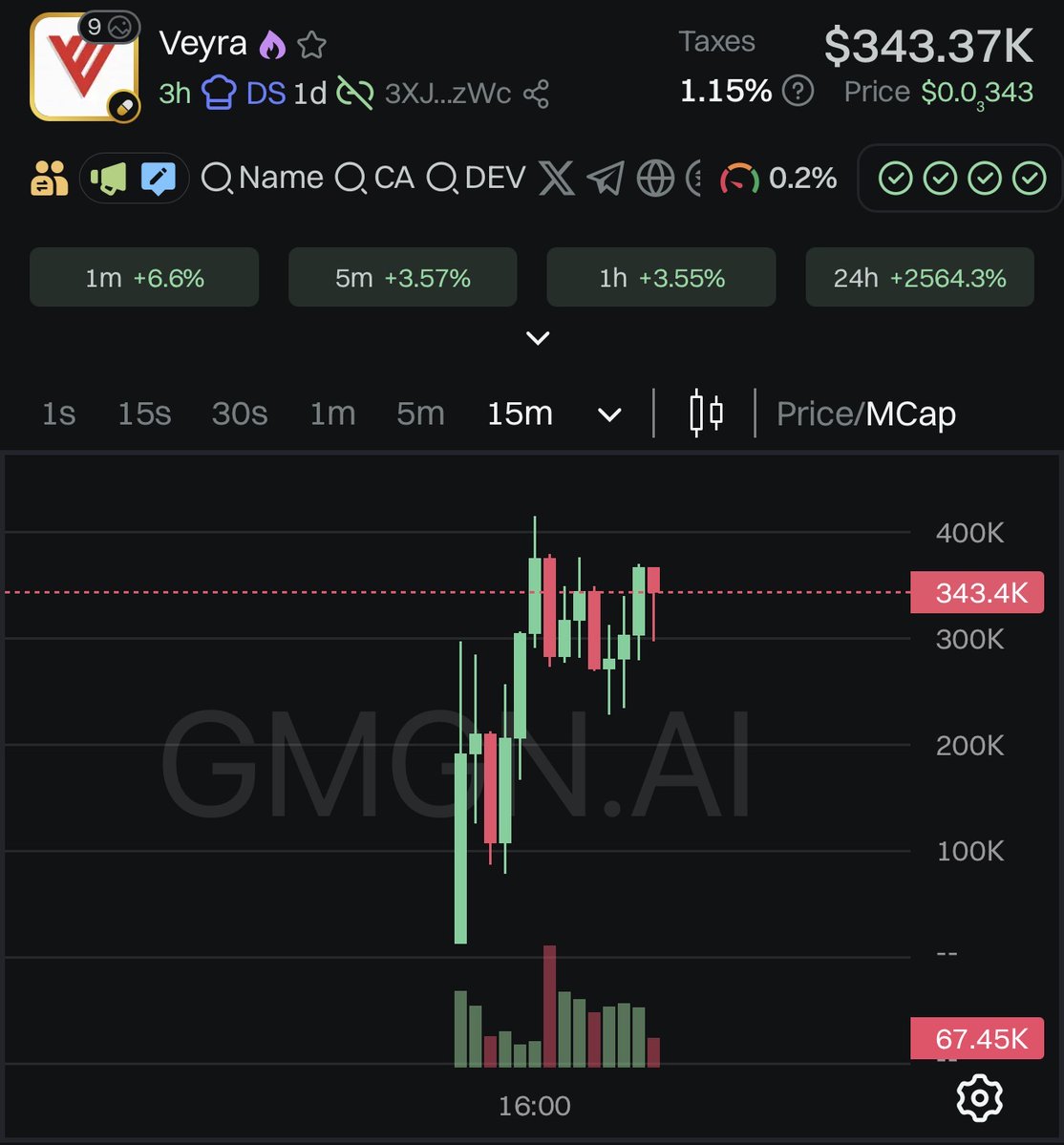Screen dimensions: 1064x1145
Task: Open chart settings gear
Action: [x=979, y=1098]
